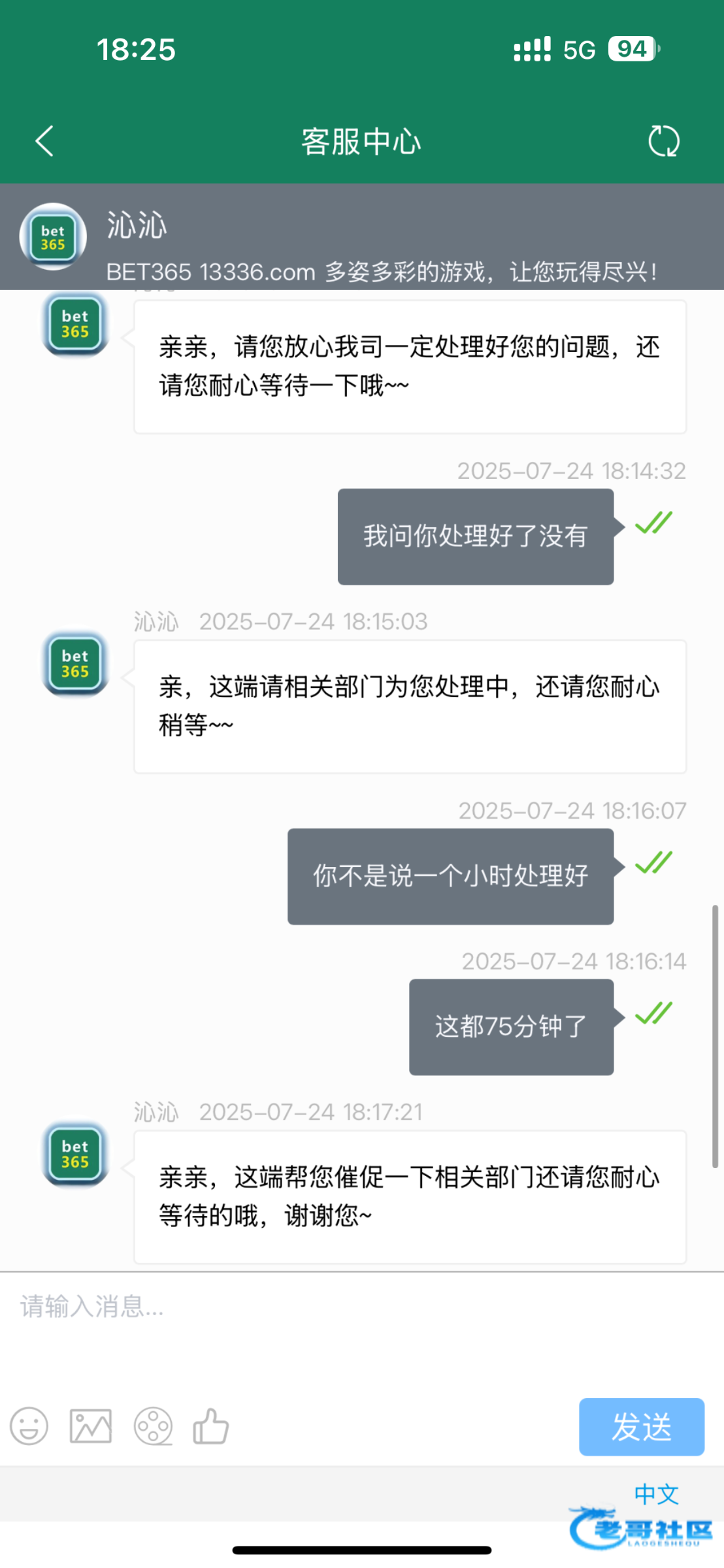Open the emoji picker
This screenshot has height=1568, width=724.
click(29, 1426)
